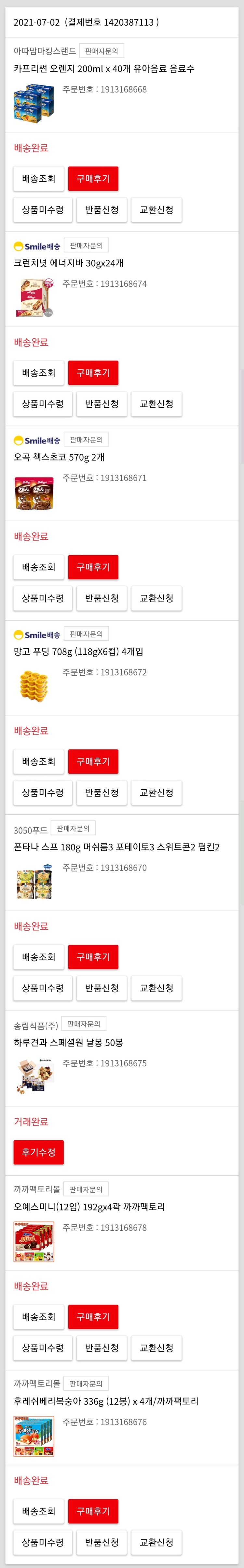Open 오곡 첵스초코 570g 2개 product

pyautogui.click(x=59, y=457)
